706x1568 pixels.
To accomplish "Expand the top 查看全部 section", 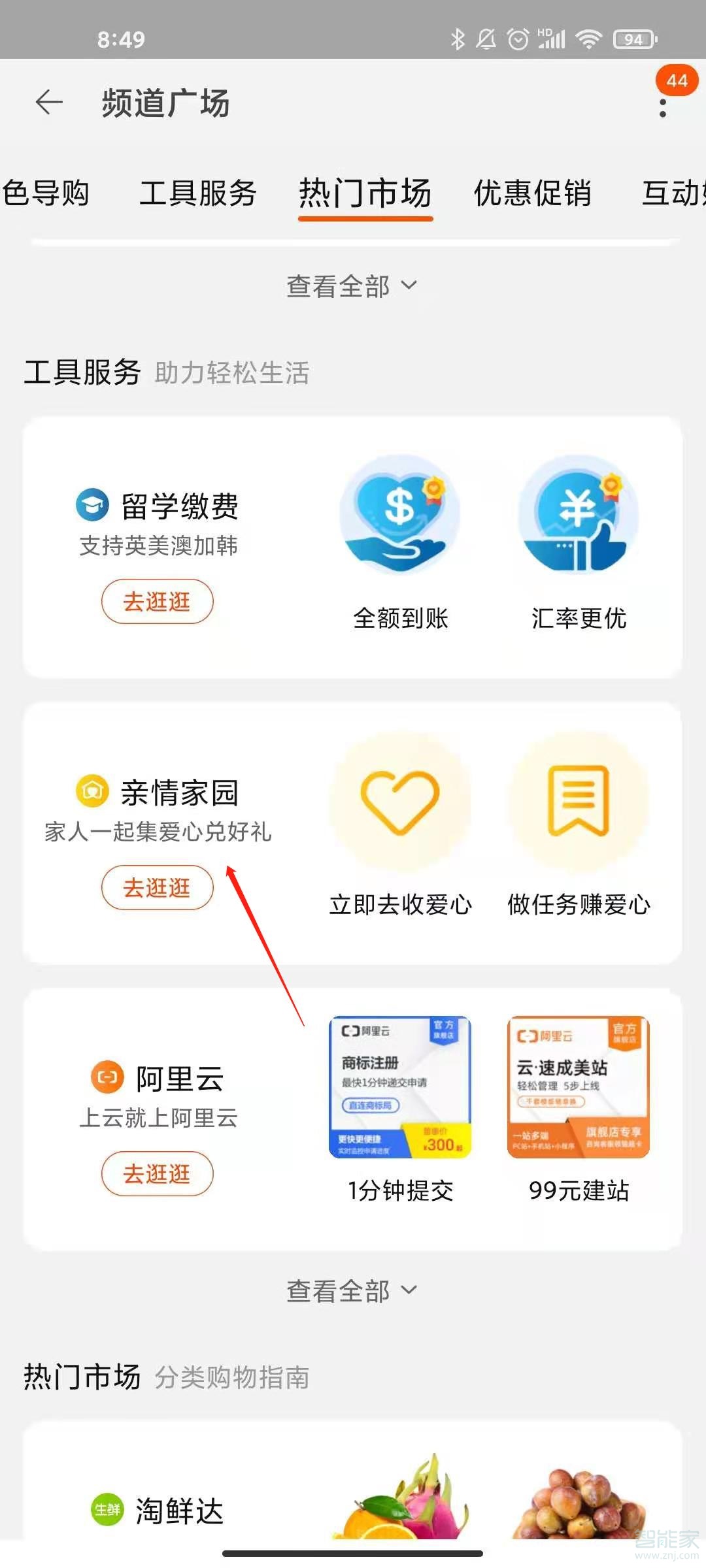I will coord(351,285).
